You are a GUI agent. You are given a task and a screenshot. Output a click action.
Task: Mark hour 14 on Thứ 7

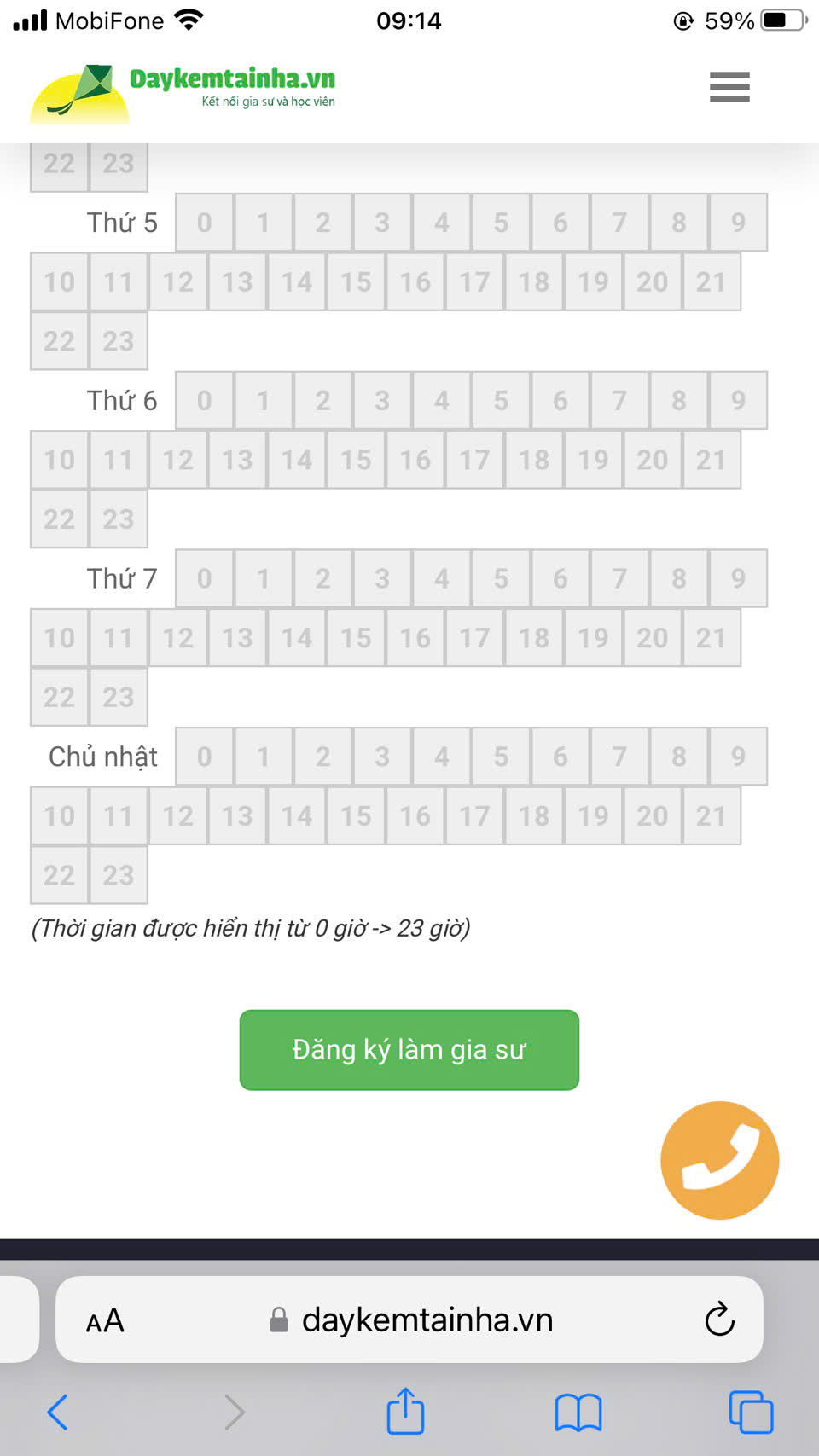pos(297,638)
